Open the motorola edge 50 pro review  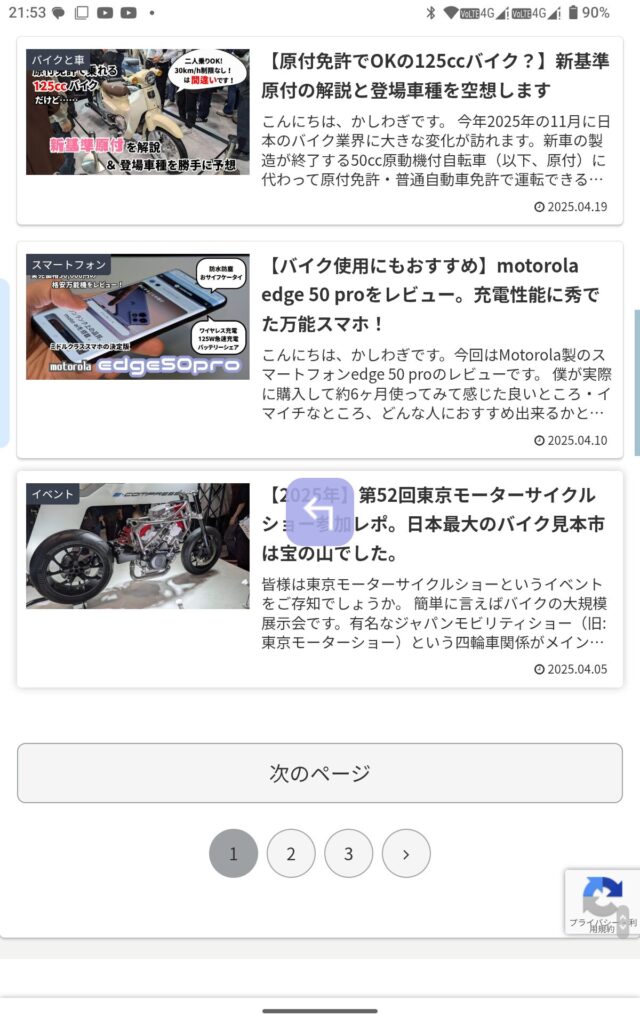(x=319, y=350)
